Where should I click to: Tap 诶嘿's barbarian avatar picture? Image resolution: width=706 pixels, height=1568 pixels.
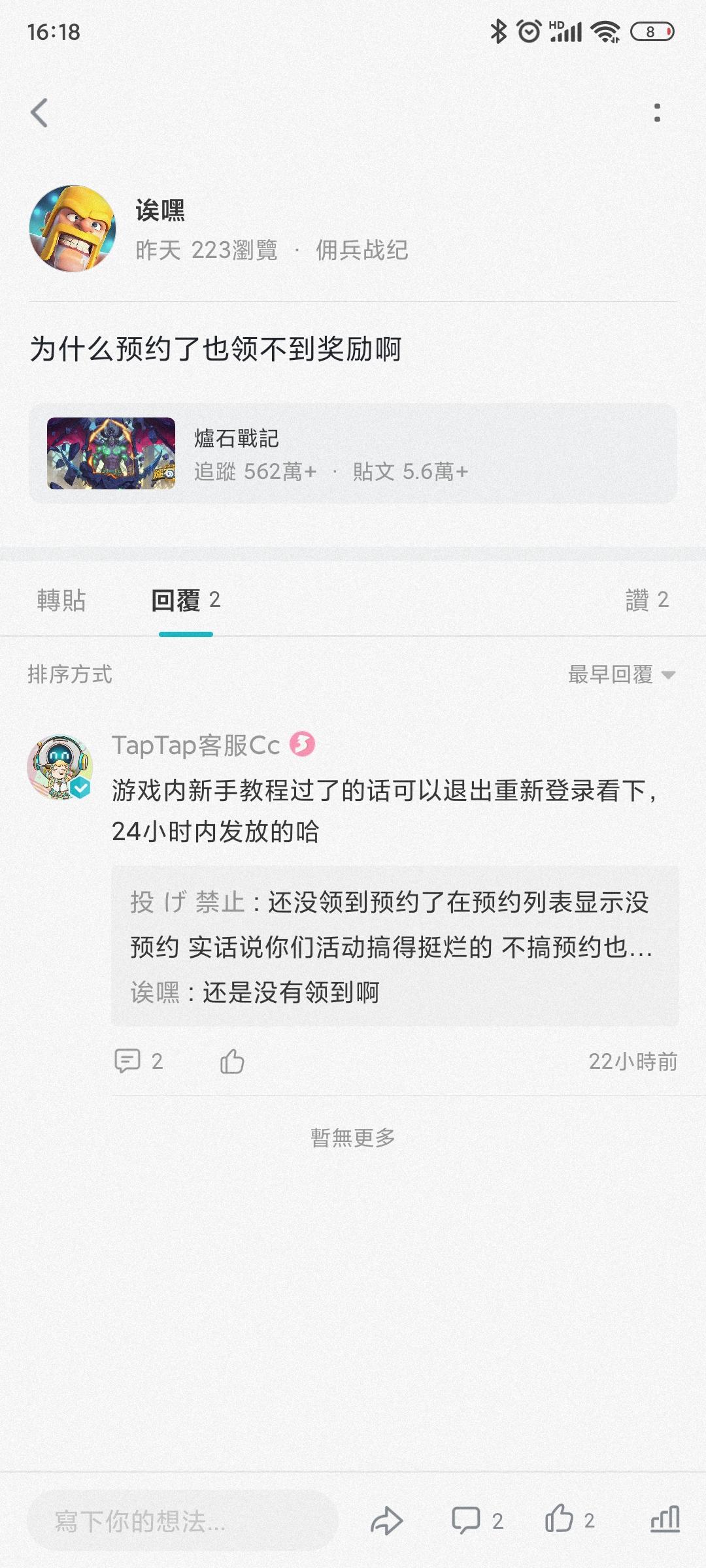(73, 225)
